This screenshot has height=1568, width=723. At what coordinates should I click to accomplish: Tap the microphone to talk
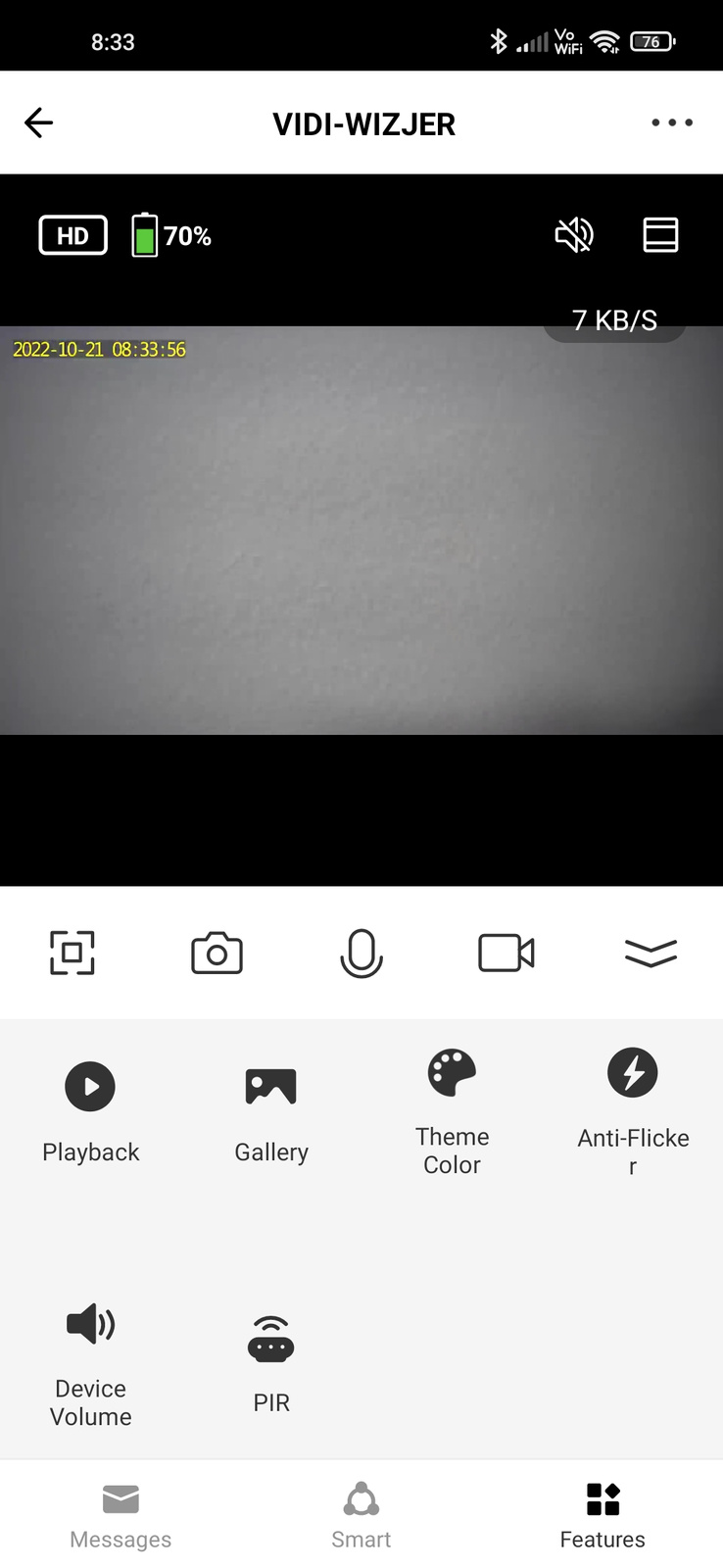(x=361, y=953)
